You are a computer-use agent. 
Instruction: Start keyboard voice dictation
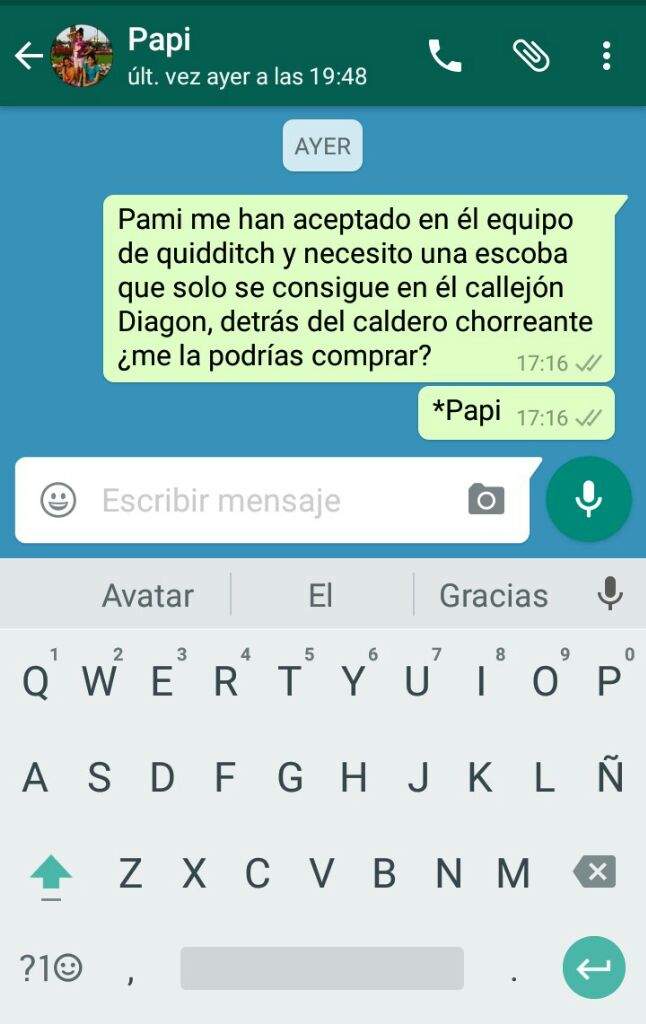609,594
